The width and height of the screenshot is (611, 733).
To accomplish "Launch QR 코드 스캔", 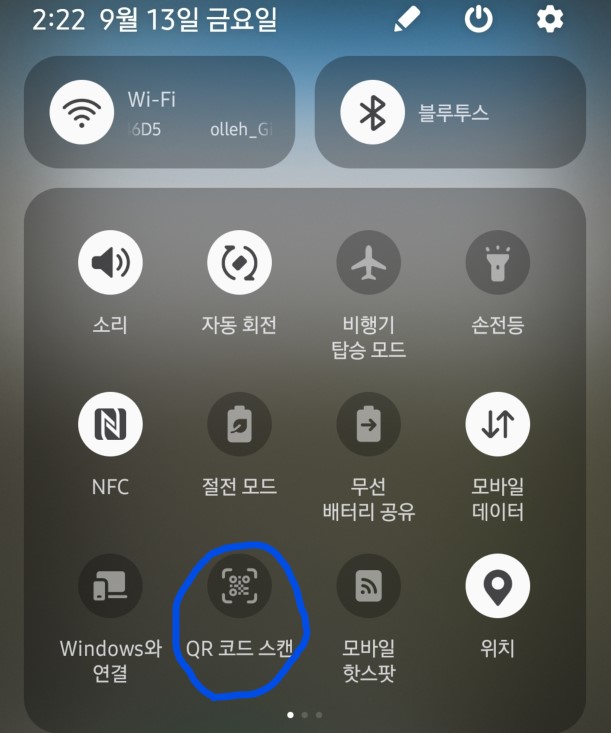I will click(x=239, y=586).
